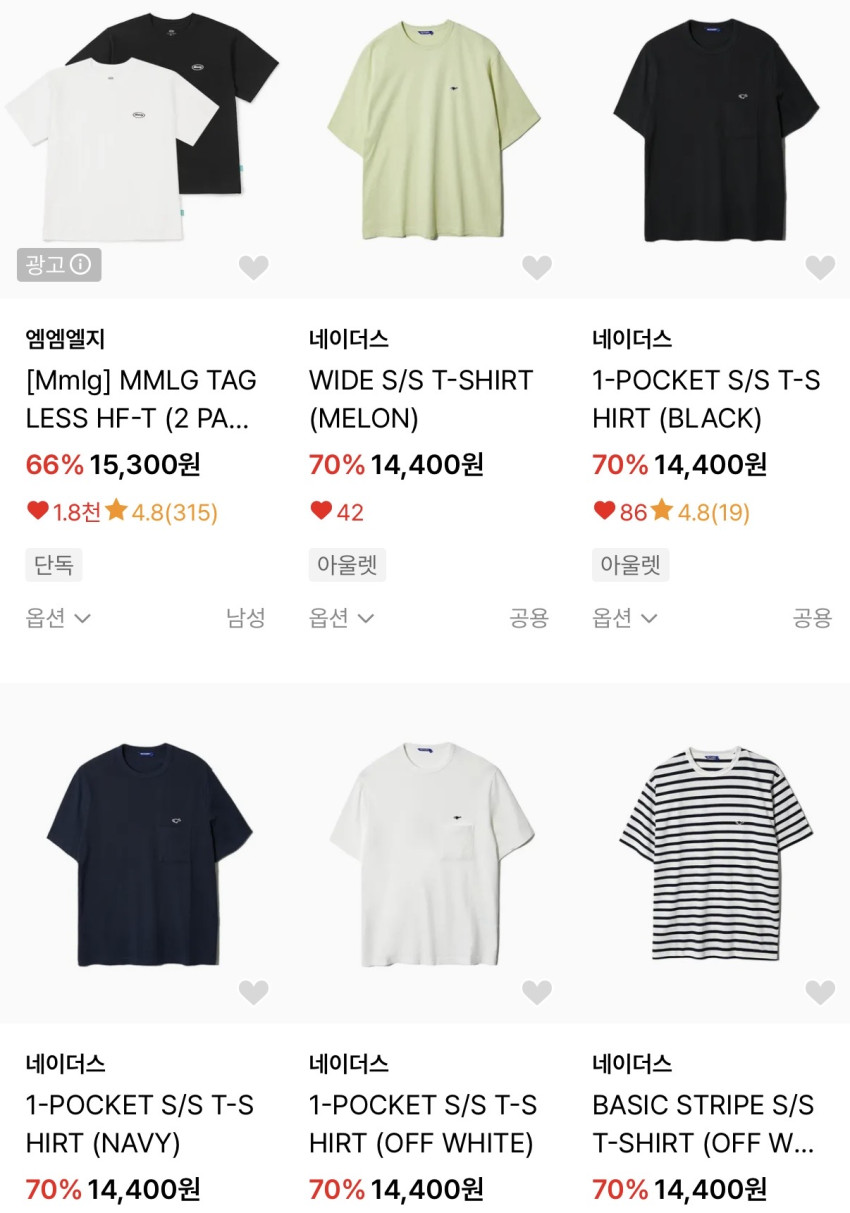Like the 1-POCKET S/S T-SHIRT (NAVY)
Image resolution: width=850 pixels, height=1213 pixels.
pos(254,992)
